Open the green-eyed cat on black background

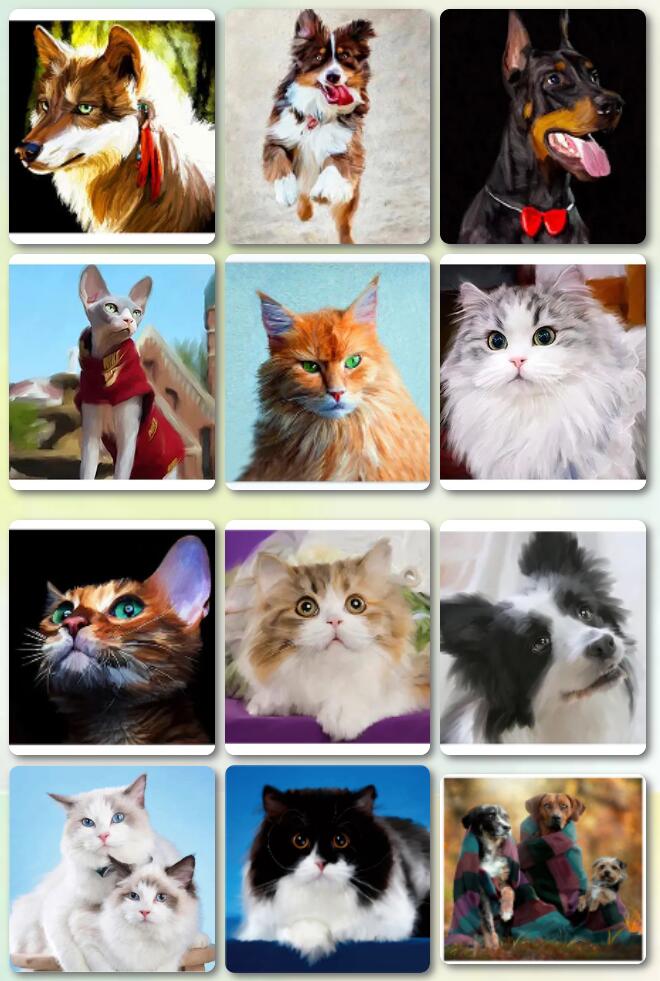coord(112,637)
